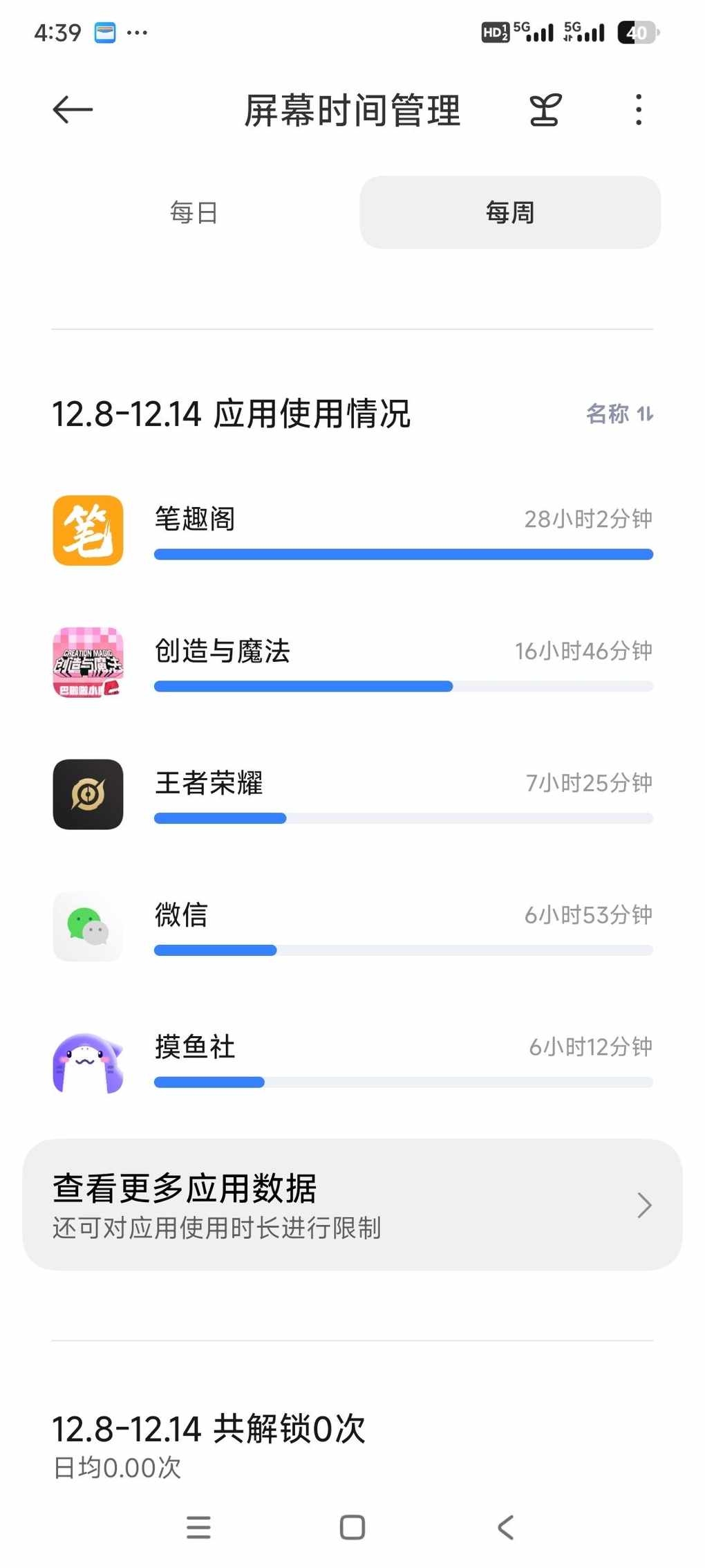Open usage details for 笔趣阁
The image size is (705, 1568).
pyautogui.click(x=352, y=531)
